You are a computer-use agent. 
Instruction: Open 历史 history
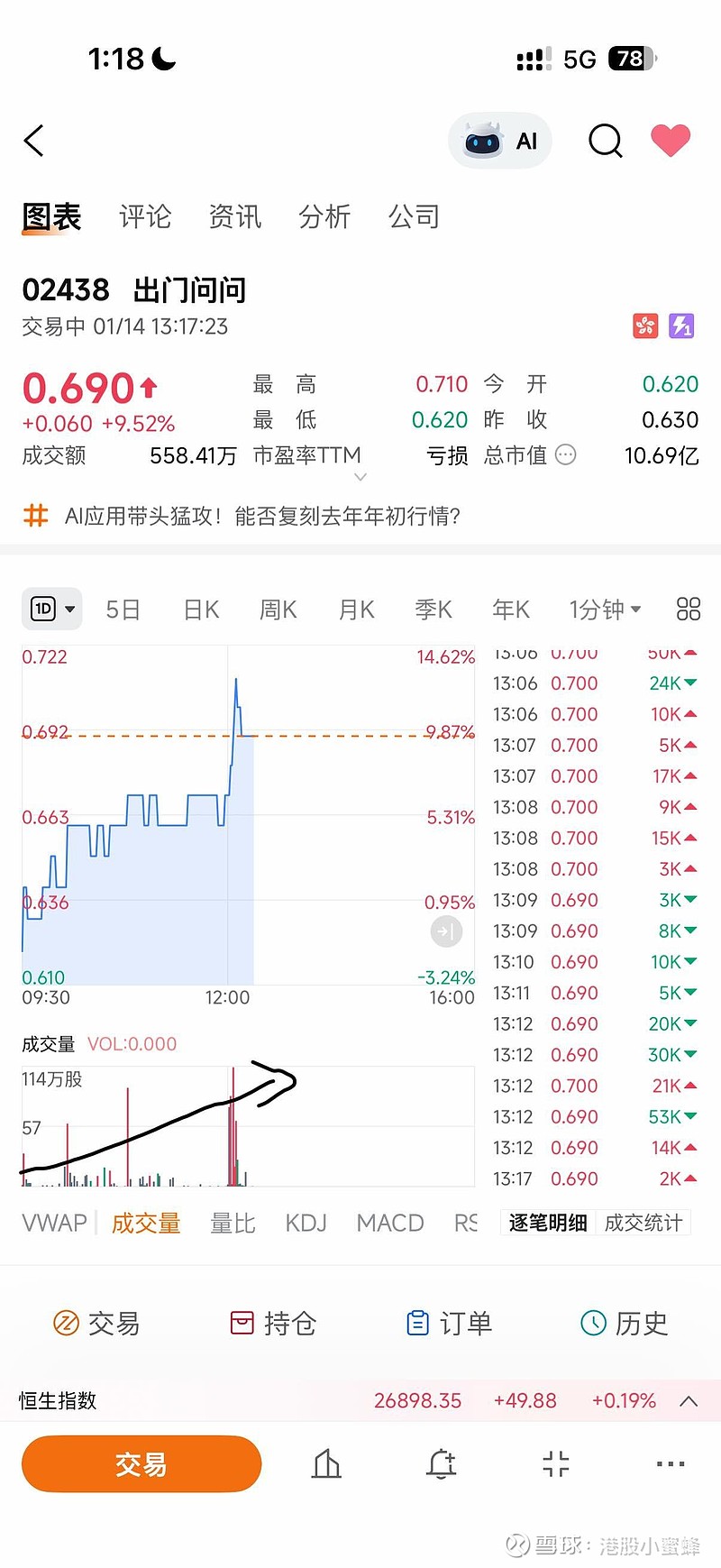click(623, 1324)
